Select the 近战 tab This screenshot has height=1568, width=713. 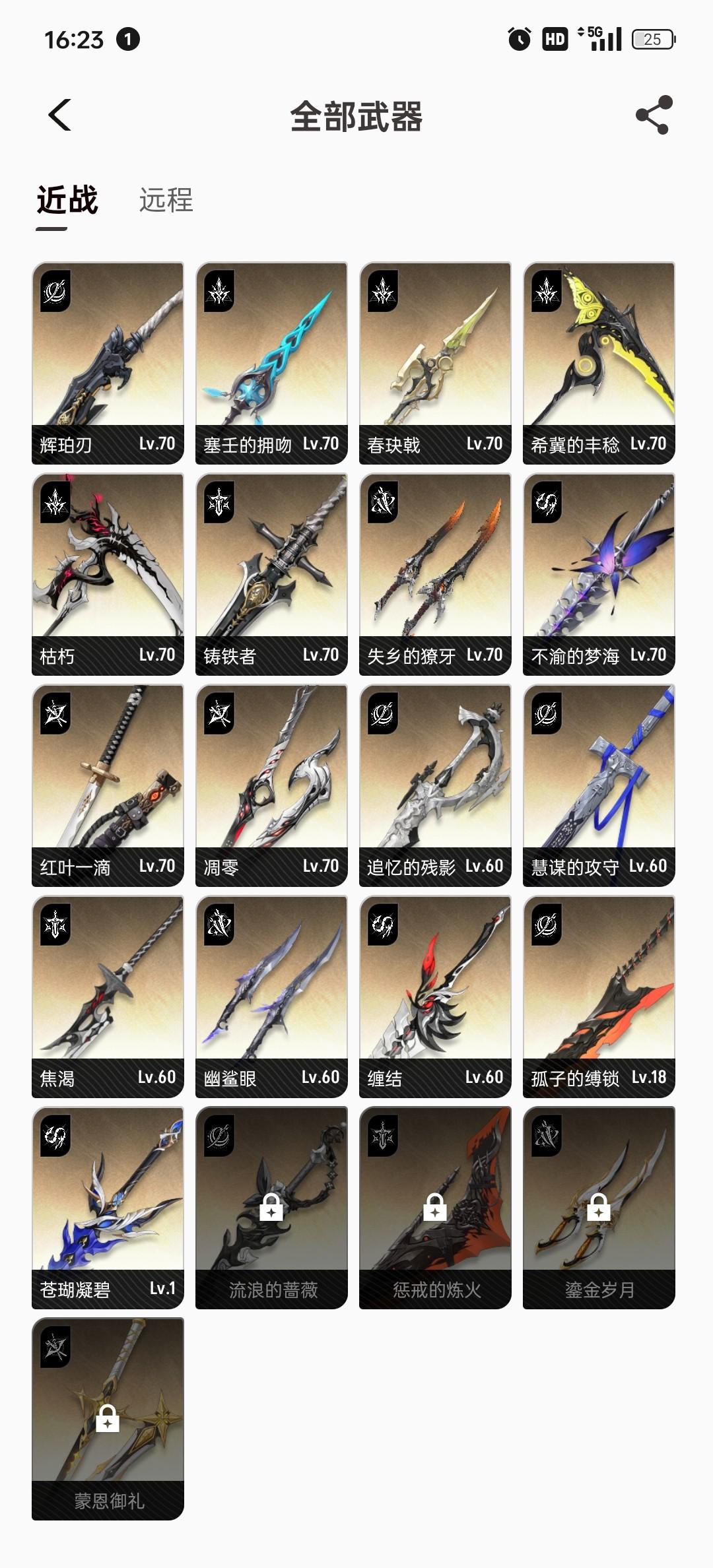[x=67, y=200]
